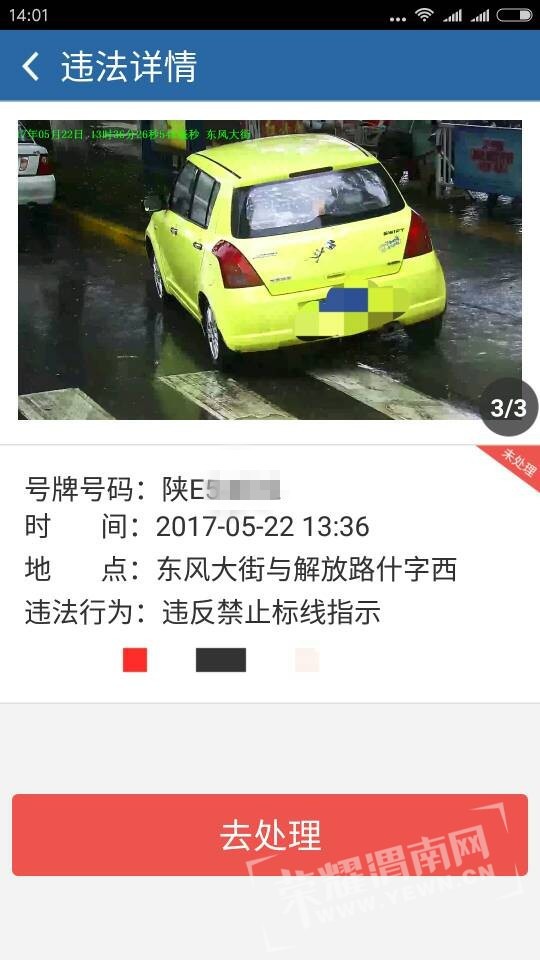Go back from 违法详情 page
Image resolution: width=540 pixels, height=960 pixels.
click(30, 66)
